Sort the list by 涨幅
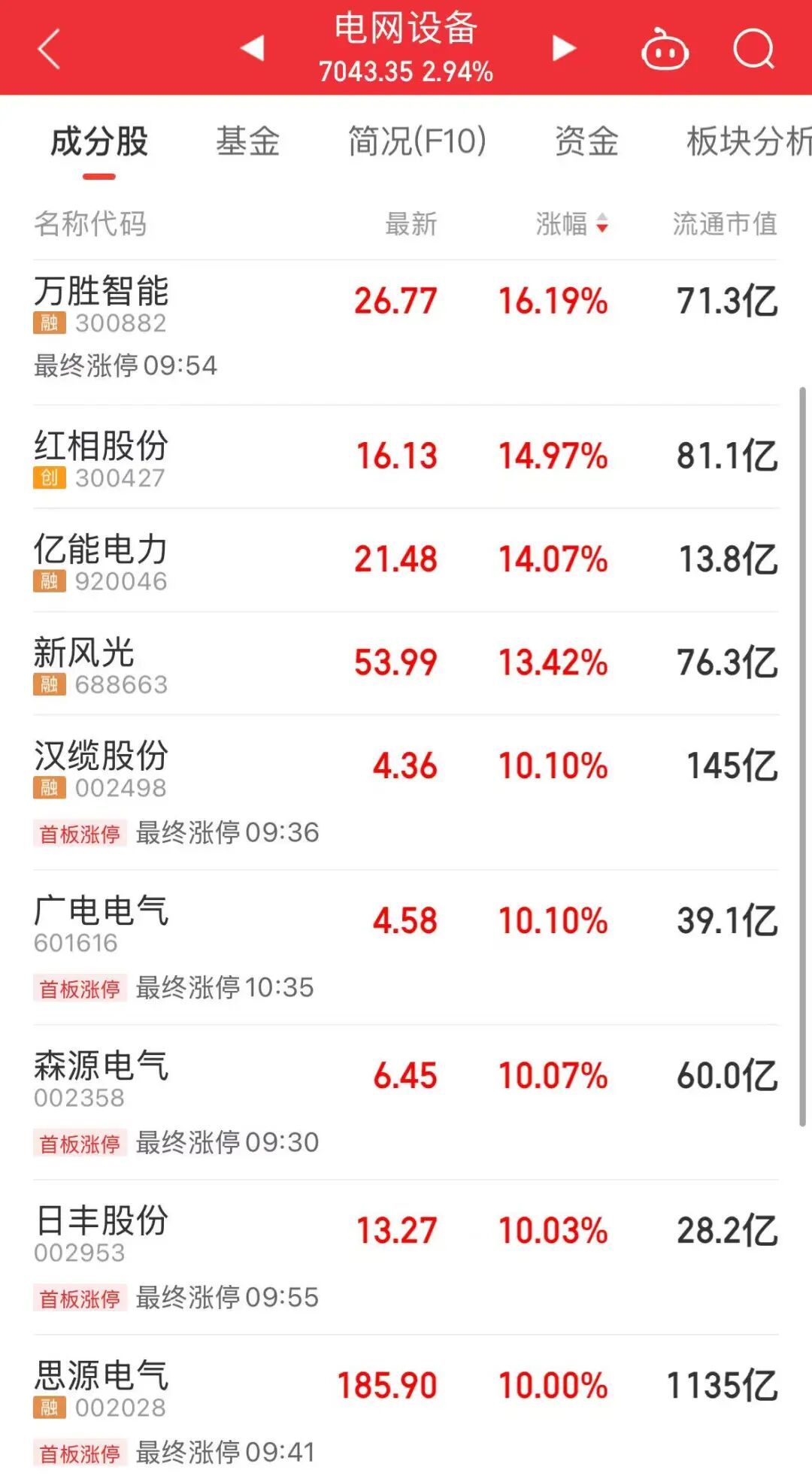This screenshot has width=812, height=1482. (571, 224)
